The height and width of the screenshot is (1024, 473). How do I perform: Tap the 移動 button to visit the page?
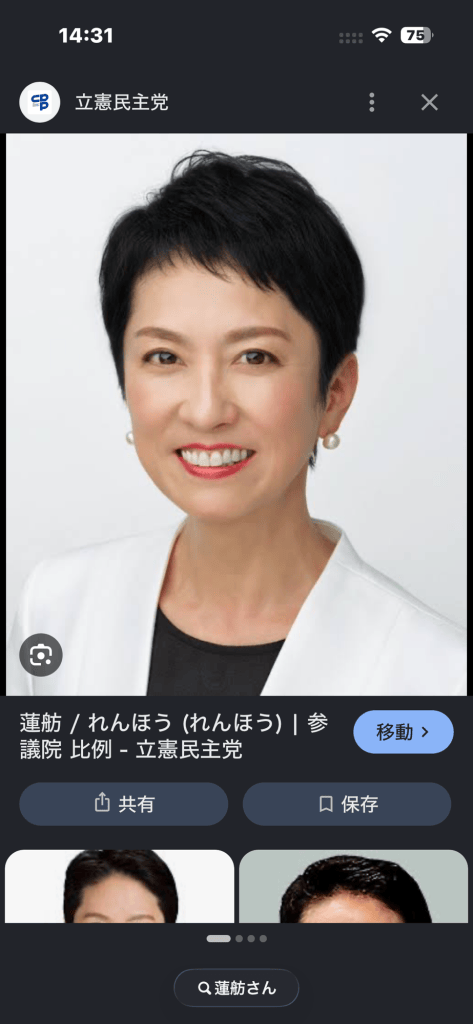coord(403,732)
